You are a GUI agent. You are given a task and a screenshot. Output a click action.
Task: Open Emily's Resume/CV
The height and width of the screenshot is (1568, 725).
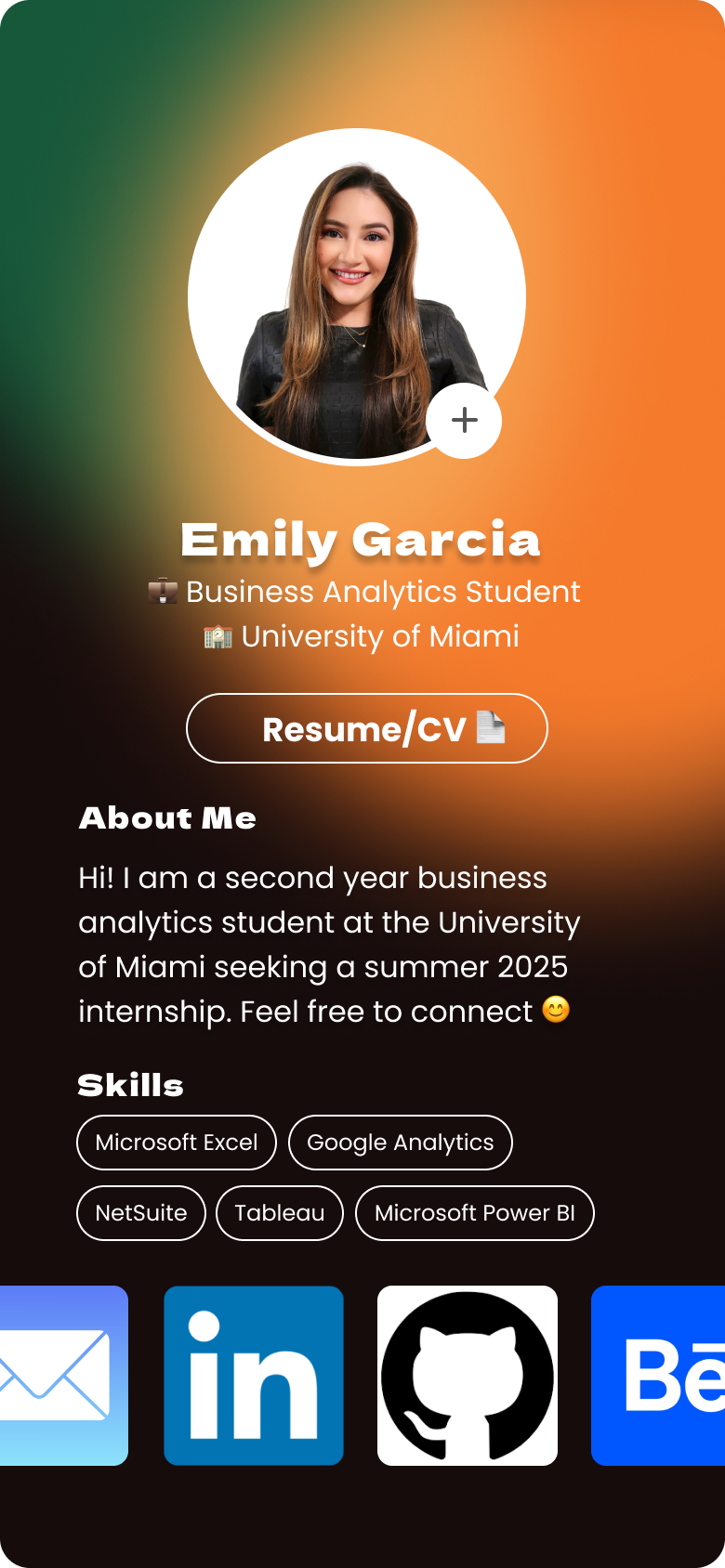[x=367, y=728]
